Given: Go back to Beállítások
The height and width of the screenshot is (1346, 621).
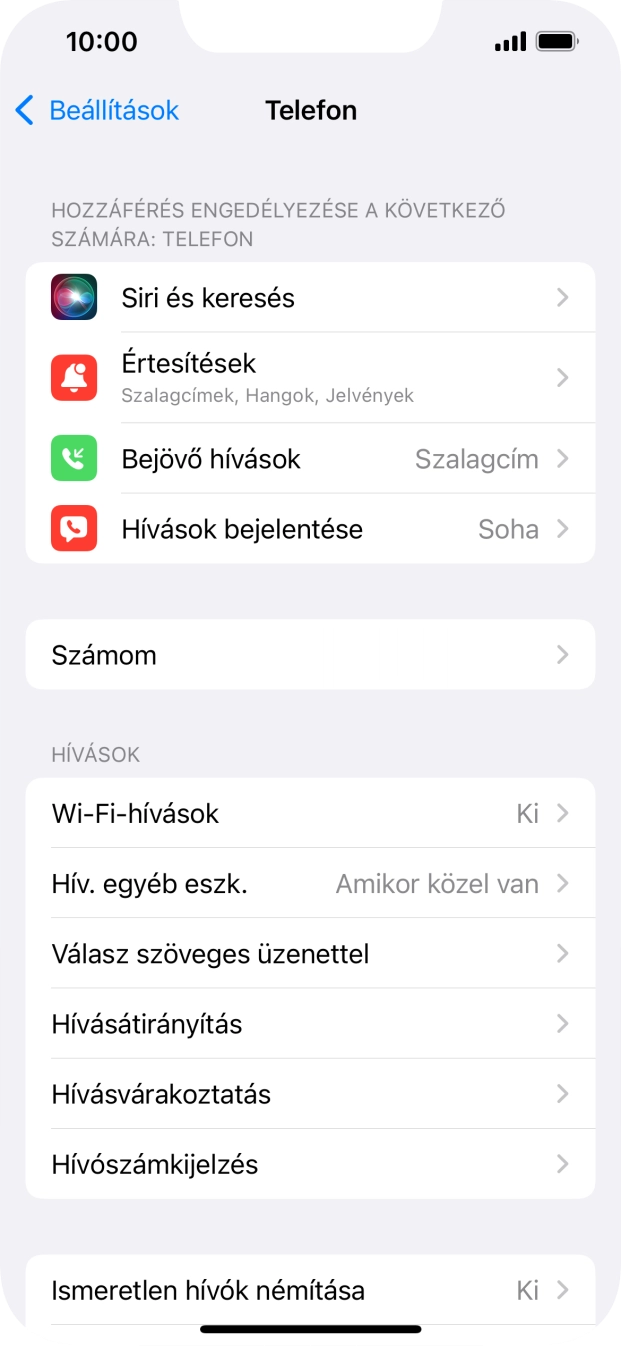Looking at the screenshot, I should point(97,110).
